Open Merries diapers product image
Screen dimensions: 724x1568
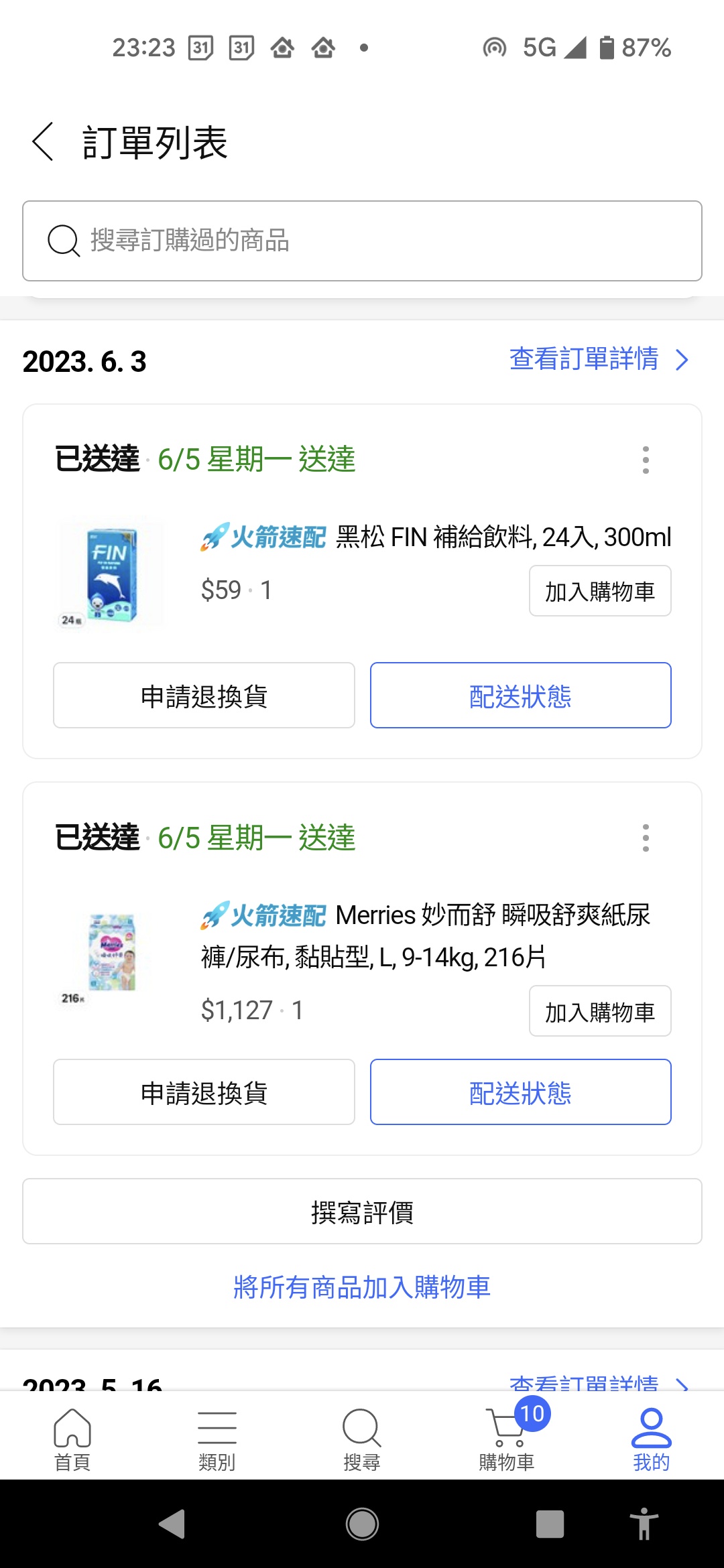tap(111, 953)
